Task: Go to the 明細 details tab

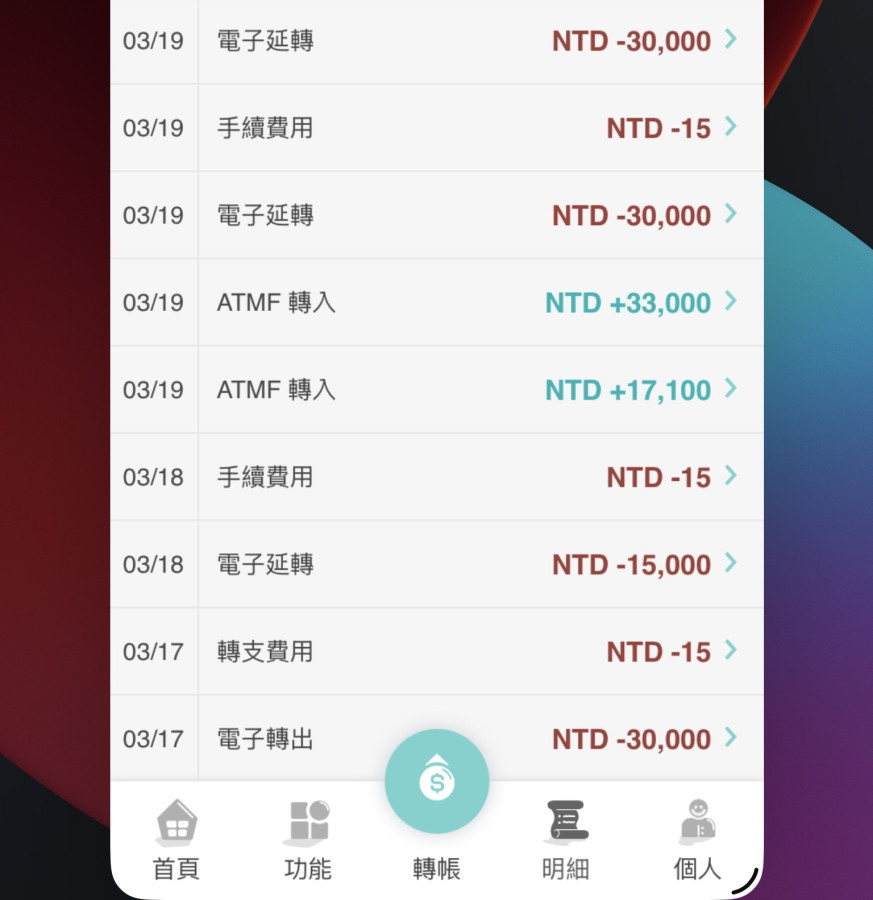Action: point(566,838)
